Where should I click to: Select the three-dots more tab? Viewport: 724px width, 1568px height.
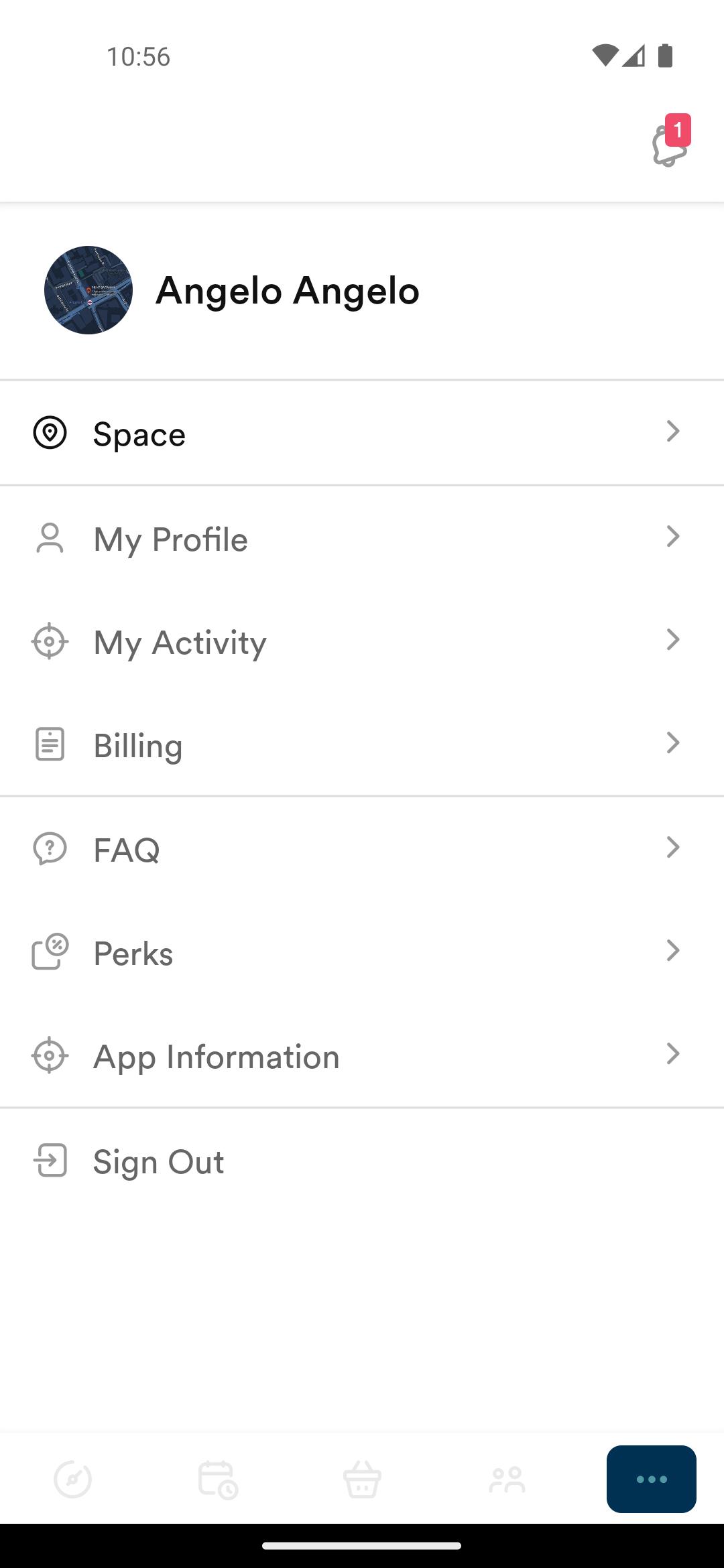652,1479
